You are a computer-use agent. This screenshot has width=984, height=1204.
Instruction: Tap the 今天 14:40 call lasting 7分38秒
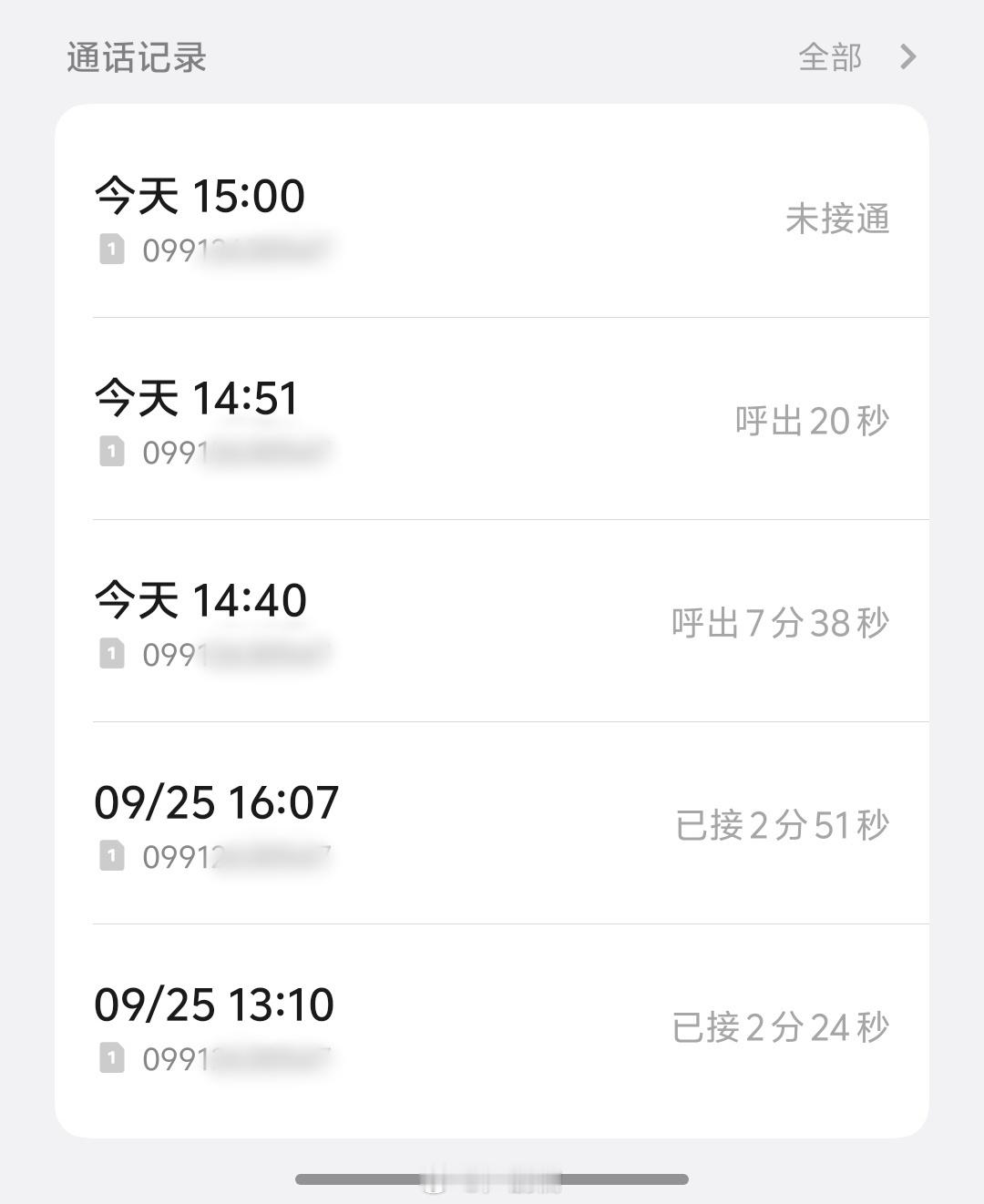click(x=492, y=623)
